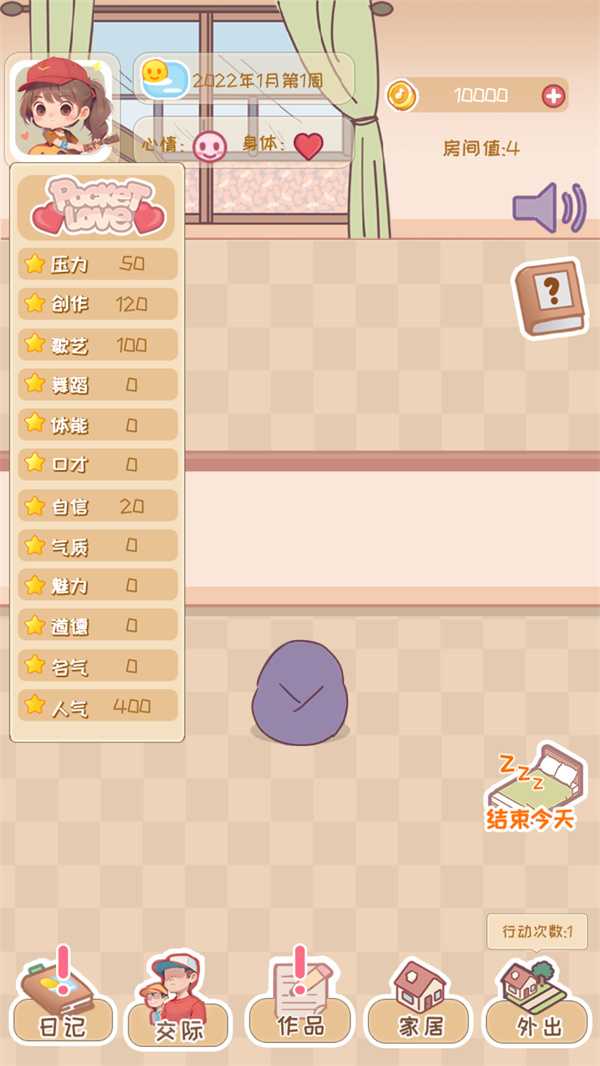Open the 交际 social menu

tap(178, 1005)
